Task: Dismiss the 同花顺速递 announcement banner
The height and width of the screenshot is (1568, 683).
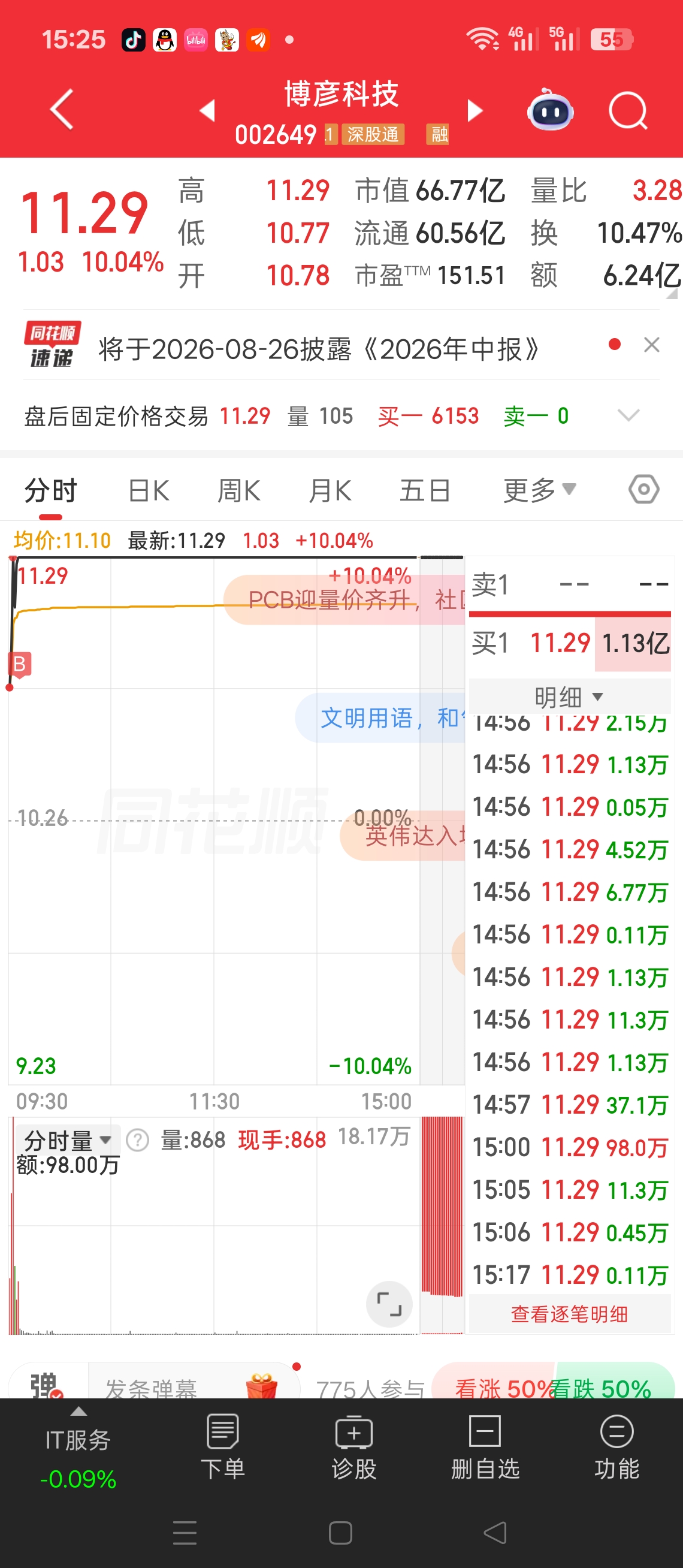Action: coord(651,345)
